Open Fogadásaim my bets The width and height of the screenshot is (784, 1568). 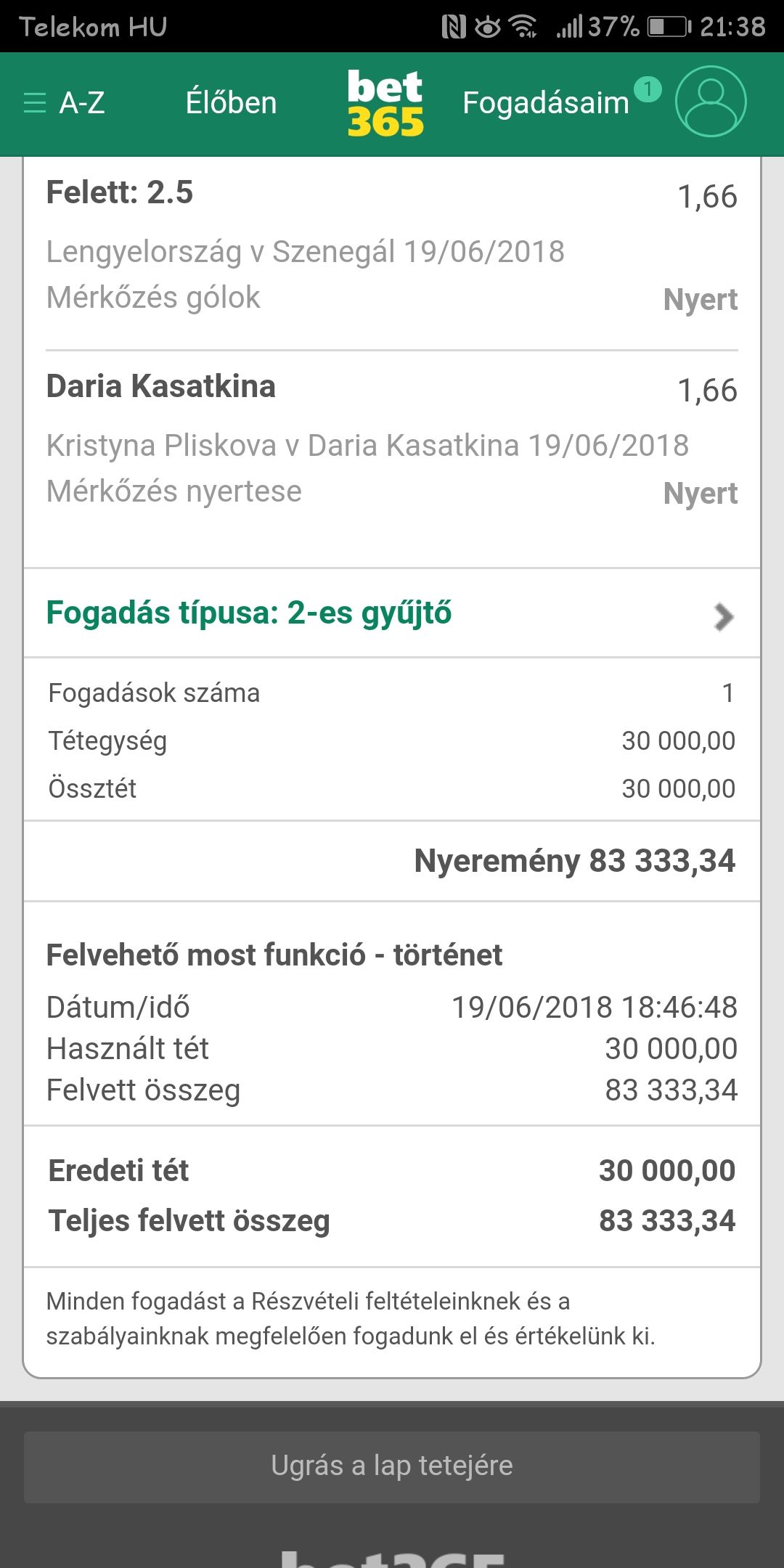546,103
